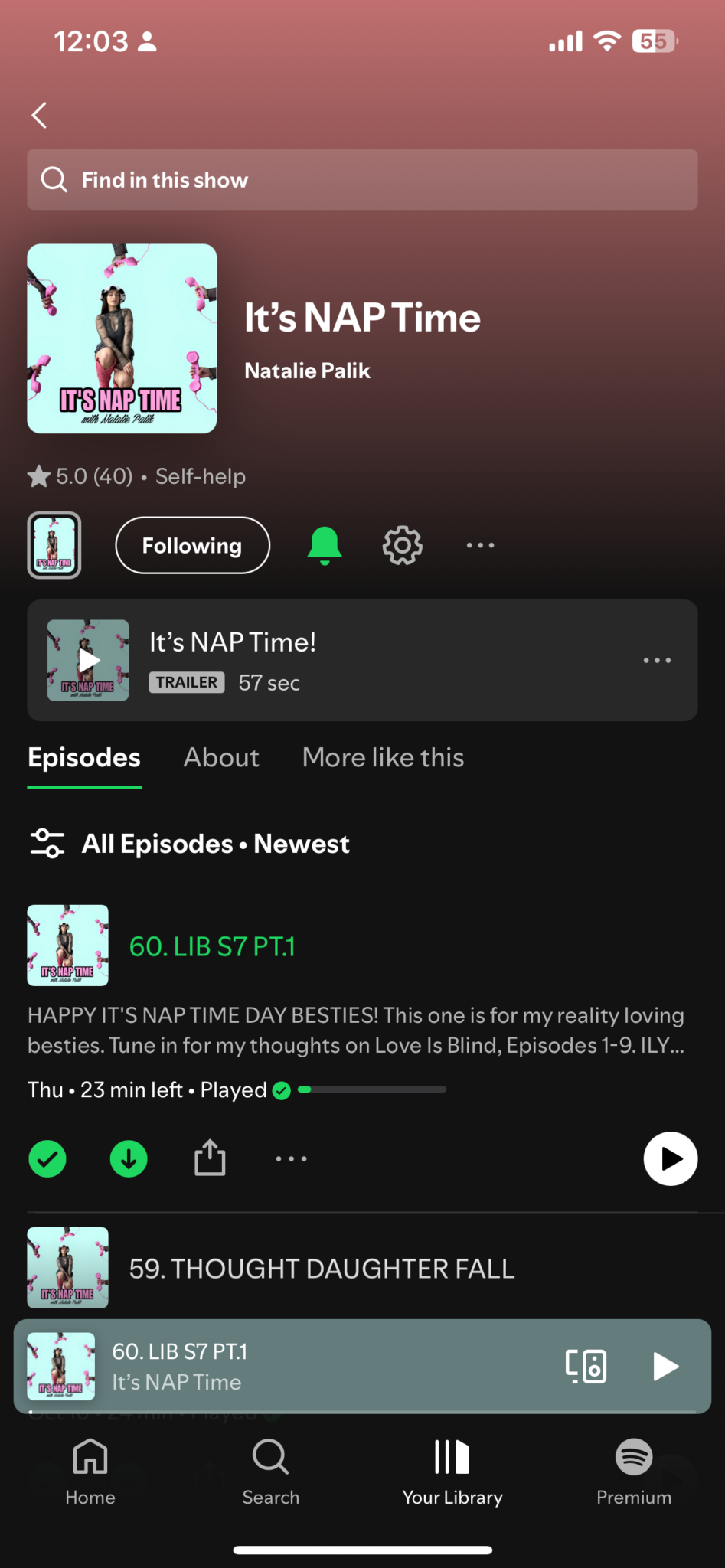Tap the Following button to unfollow show
This screenshot has height=1568, width=725.
coord(192,545)
